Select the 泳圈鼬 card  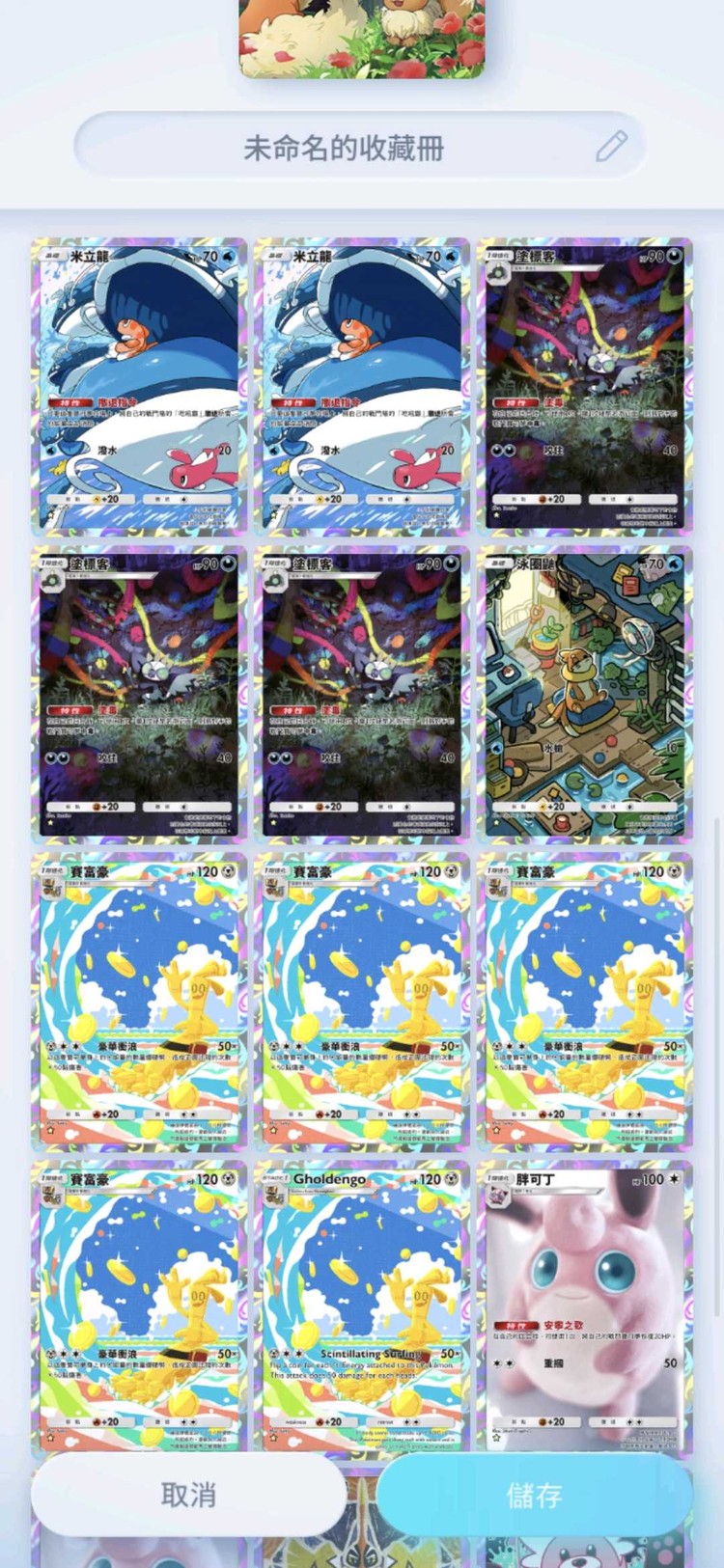tap(585, 693)
